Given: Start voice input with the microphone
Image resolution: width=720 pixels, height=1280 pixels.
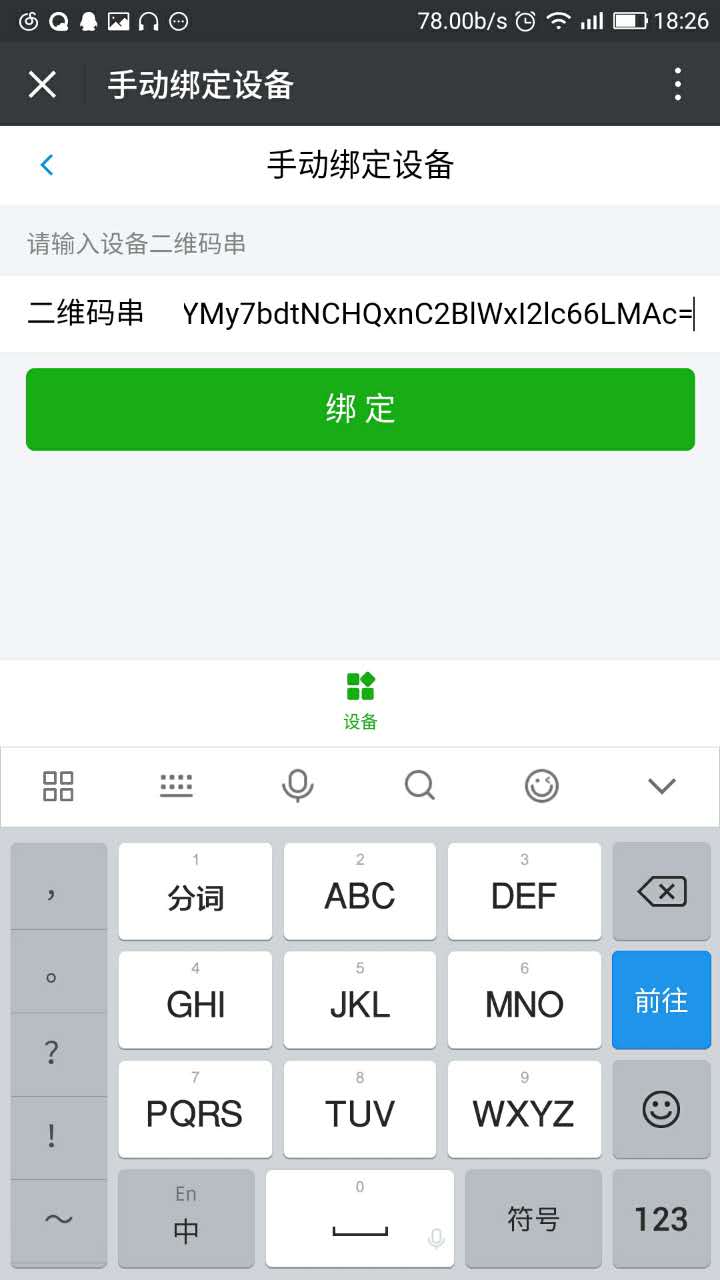Looking at the screenshot, I should click(297, 786).
